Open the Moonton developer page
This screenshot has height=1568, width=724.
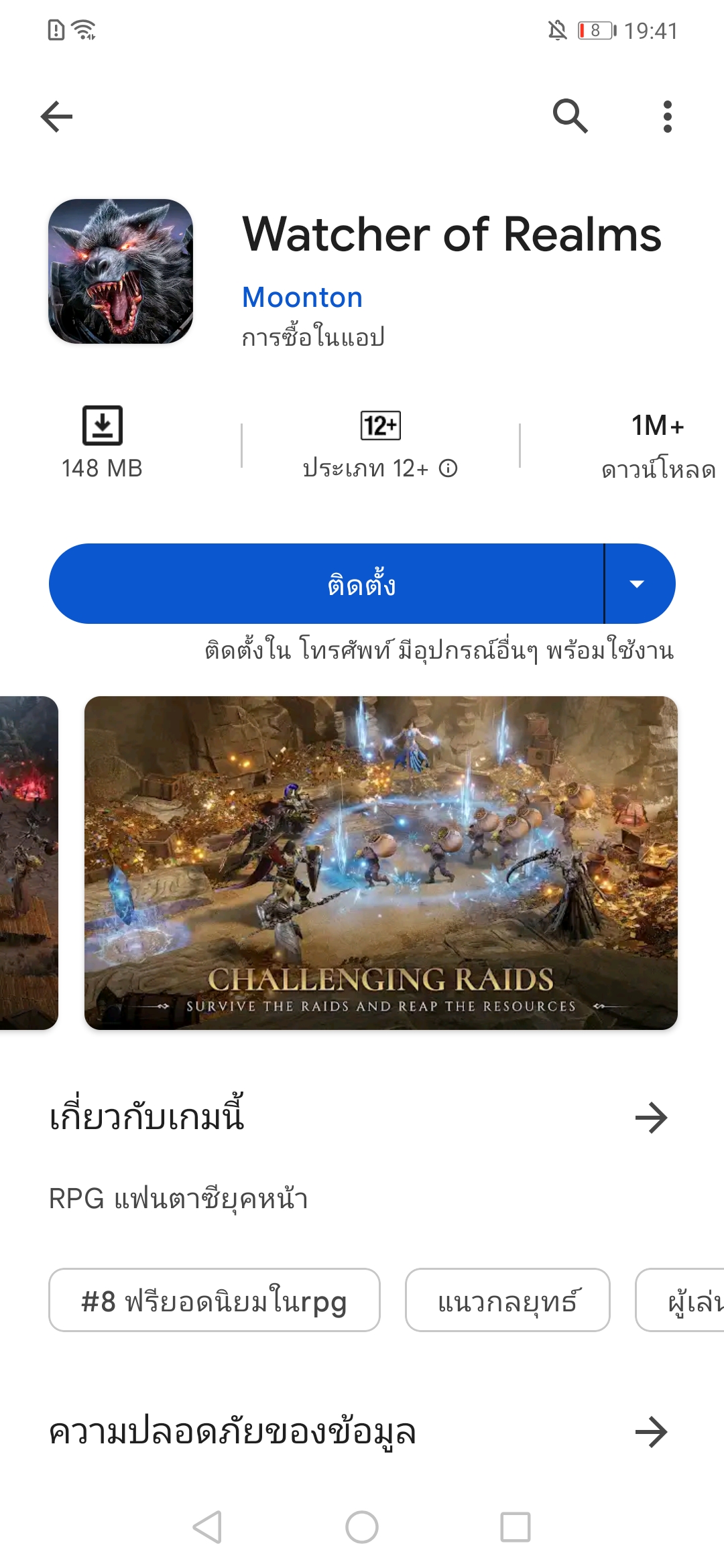coord(302,298)
